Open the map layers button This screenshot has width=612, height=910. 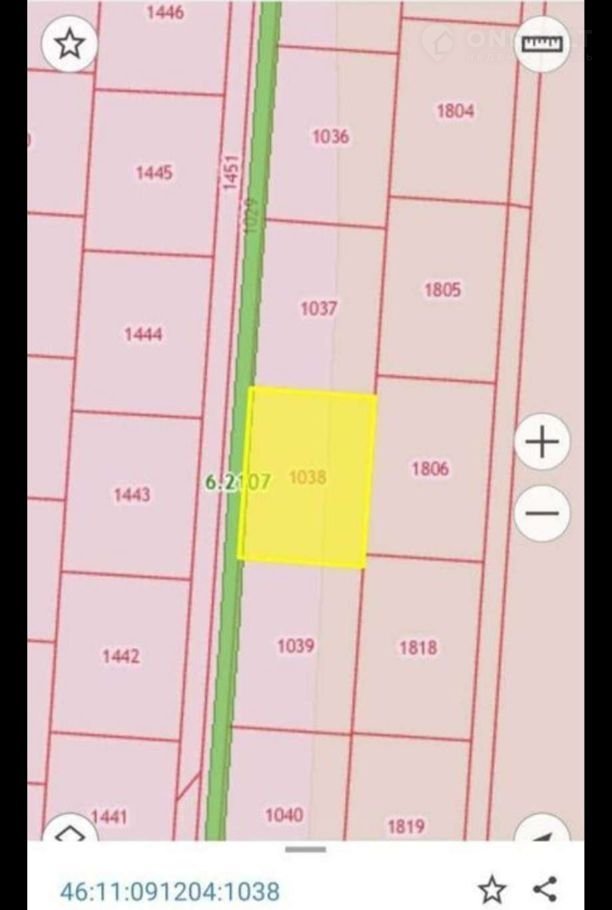coord(68,830)
